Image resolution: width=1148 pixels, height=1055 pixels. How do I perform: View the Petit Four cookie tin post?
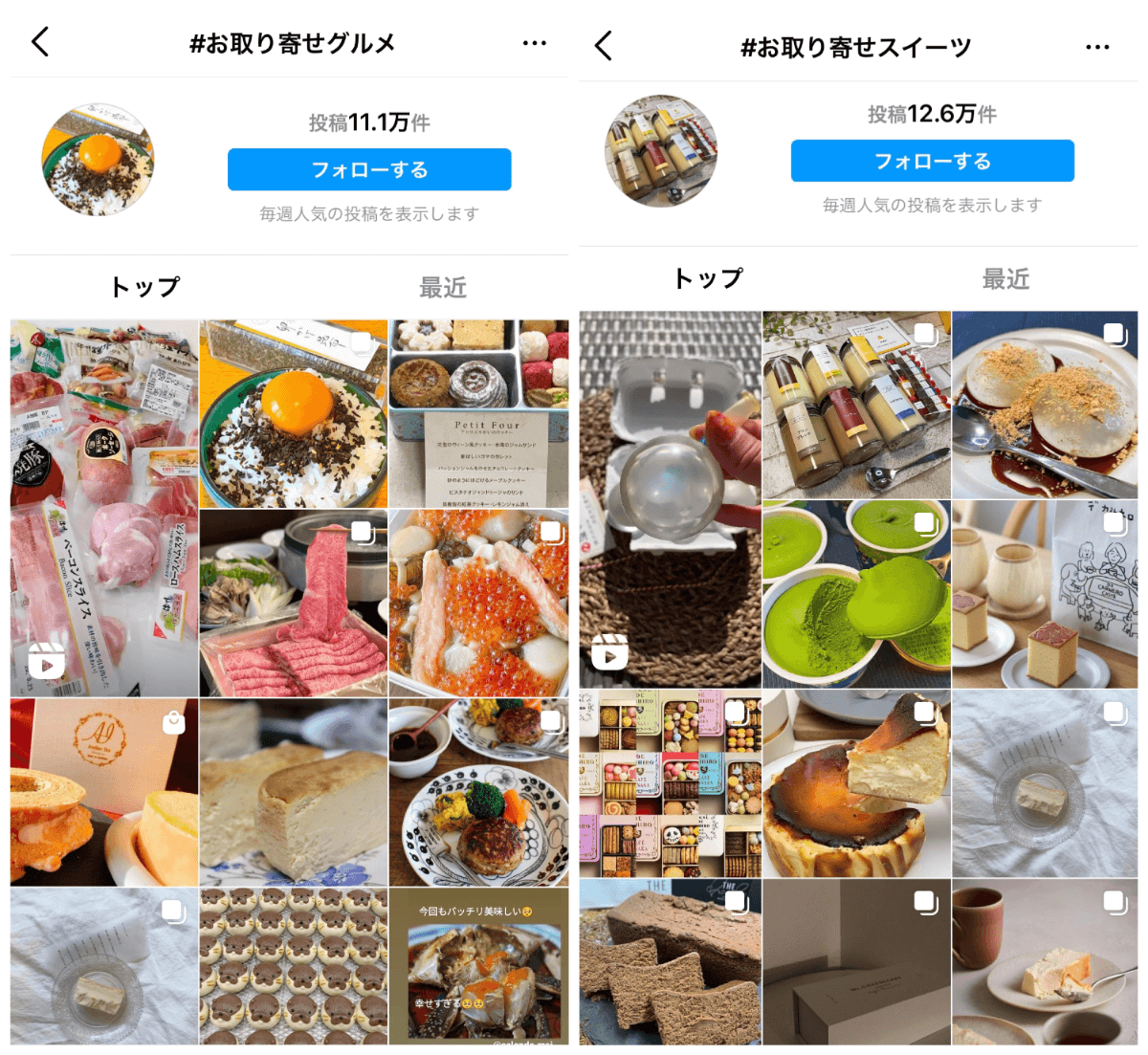(478, 413)
